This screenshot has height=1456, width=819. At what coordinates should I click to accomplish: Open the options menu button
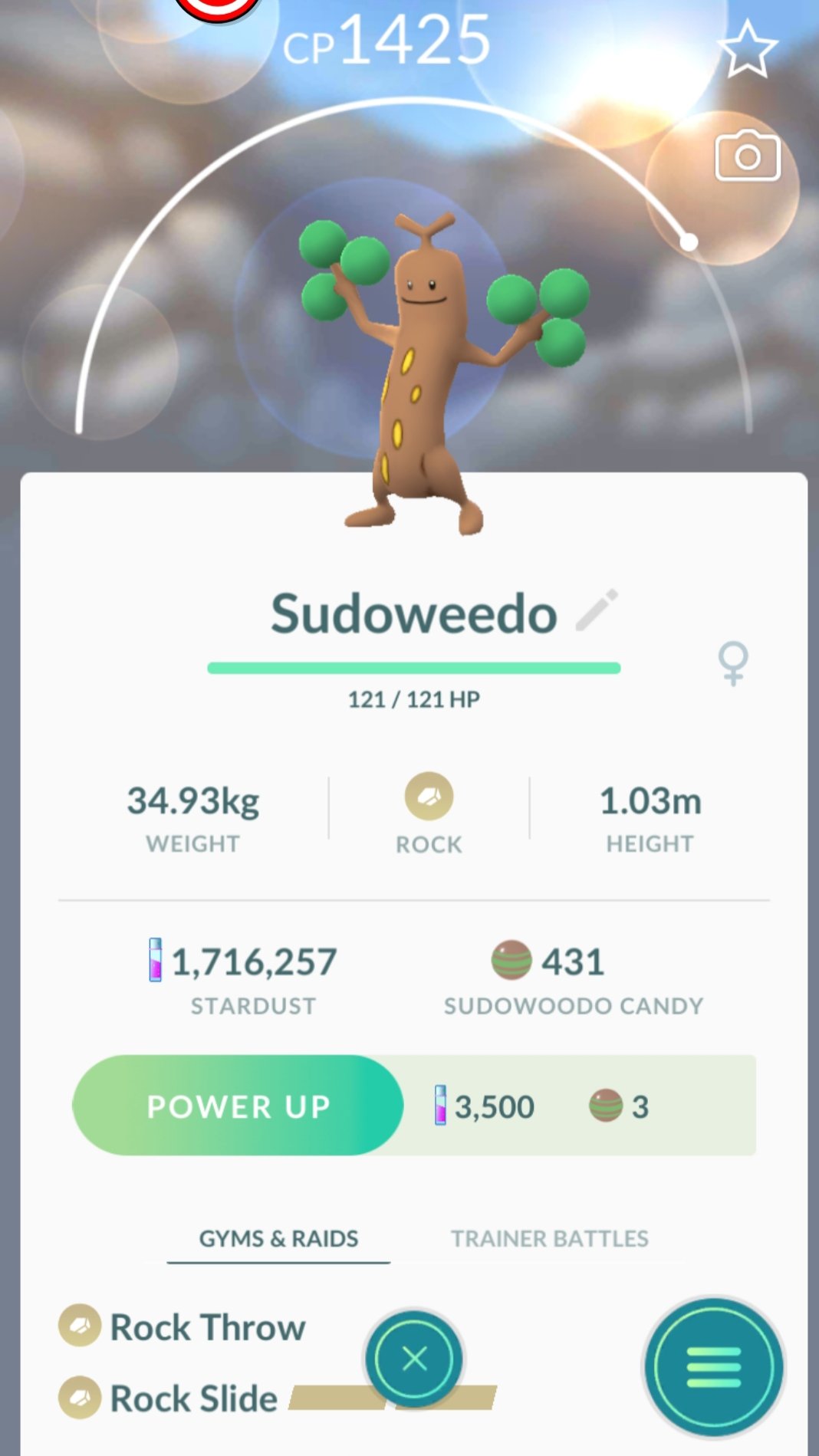713,1367
